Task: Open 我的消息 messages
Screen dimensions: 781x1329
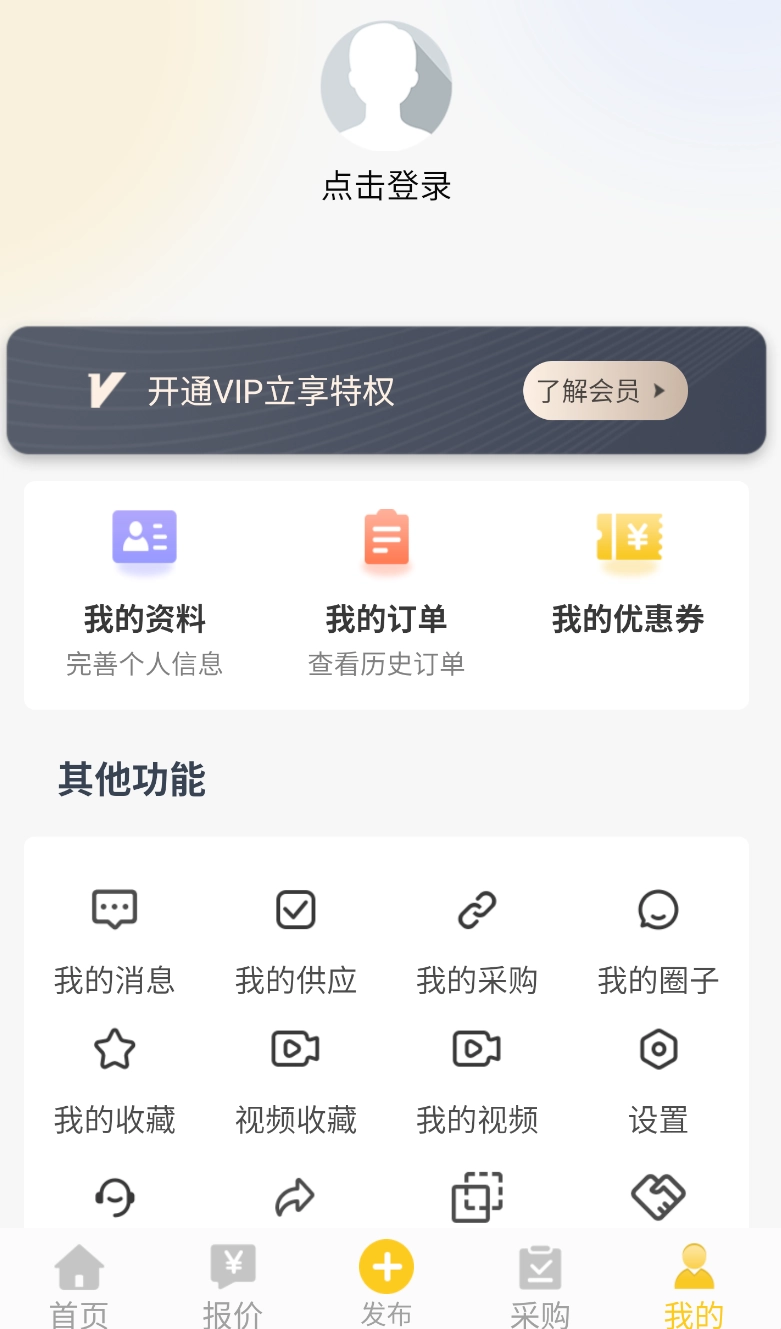Action: coord(113,935)
